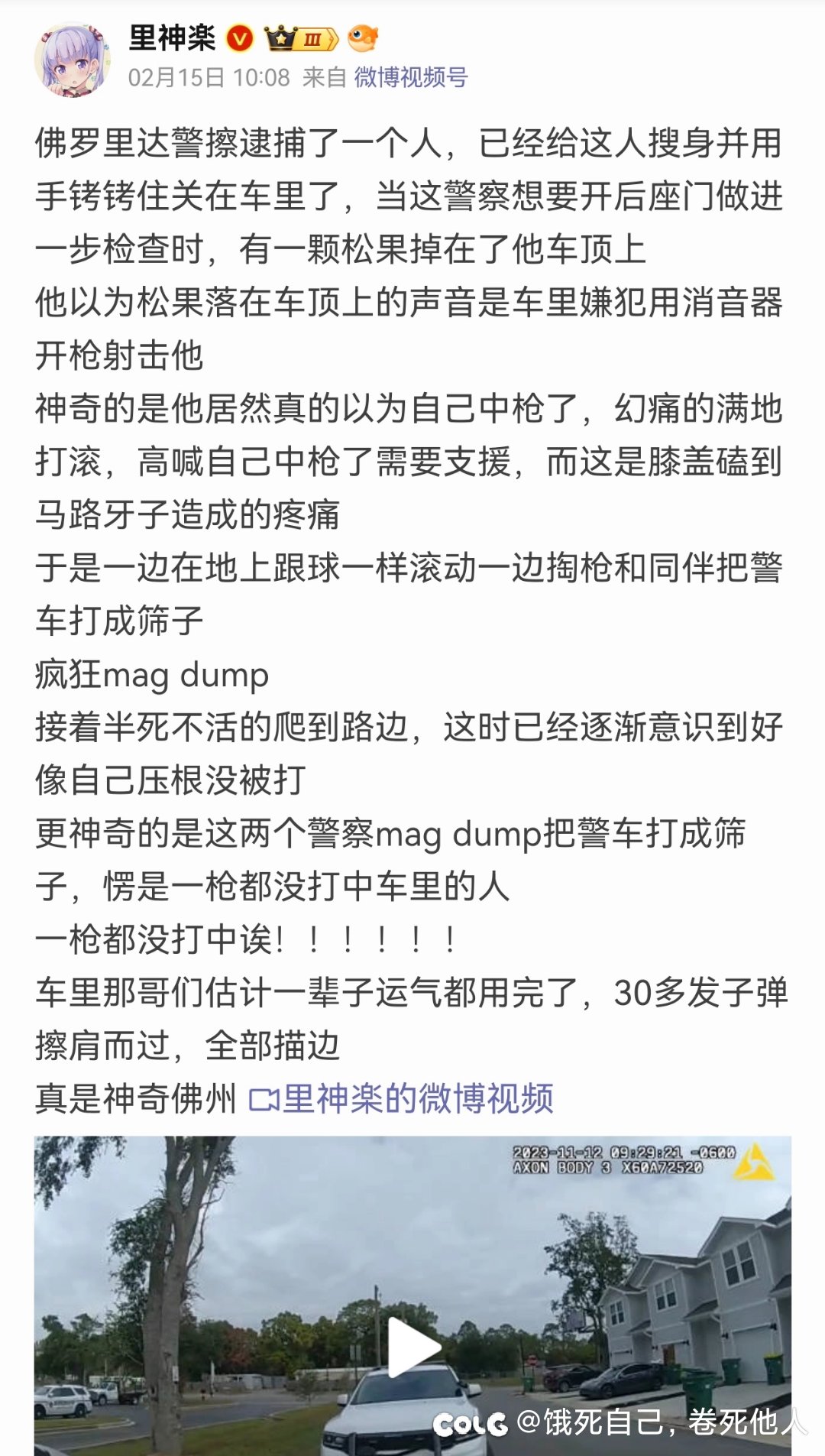Tap the username 里神乐

(x=172, y=37)
